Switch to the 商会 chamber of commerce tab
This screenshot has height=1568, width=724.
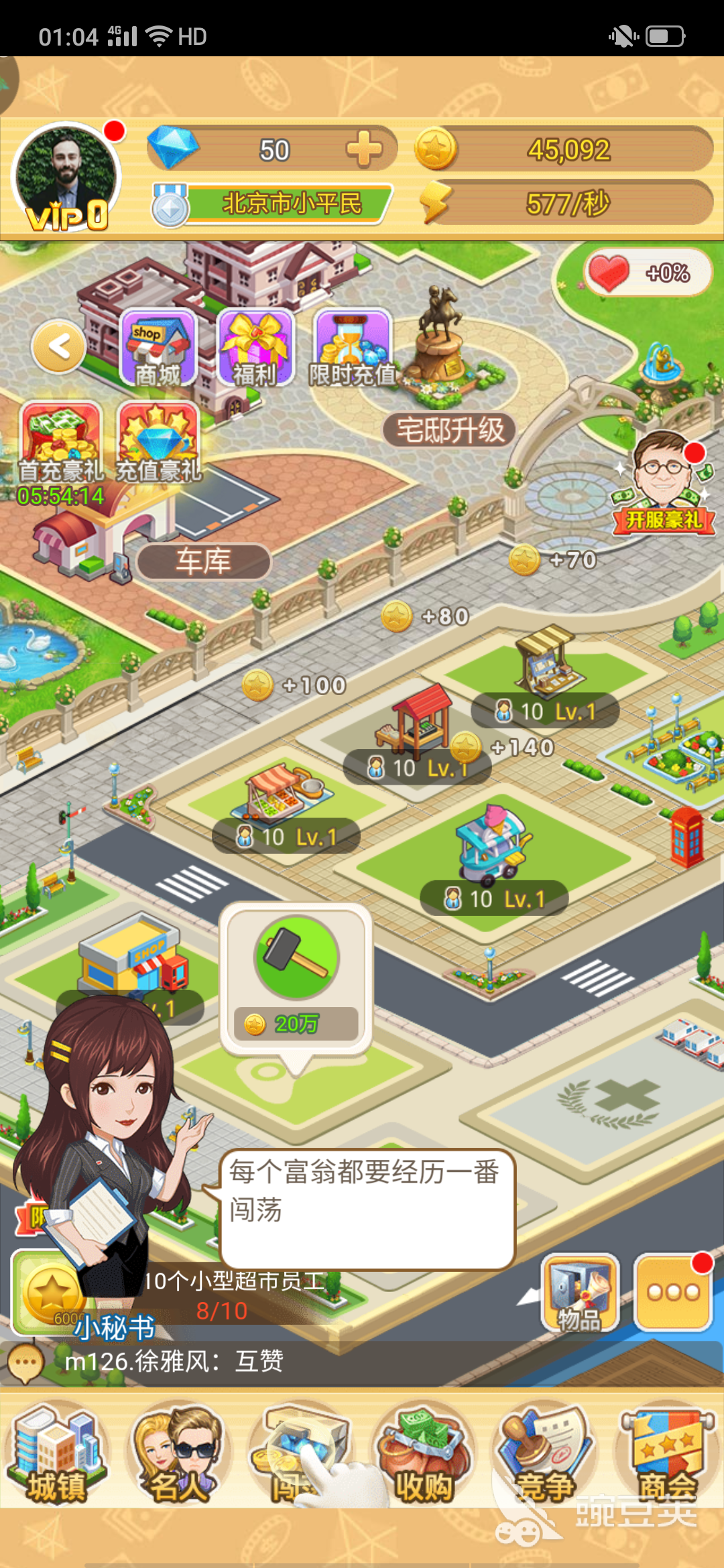point(666,1455)
